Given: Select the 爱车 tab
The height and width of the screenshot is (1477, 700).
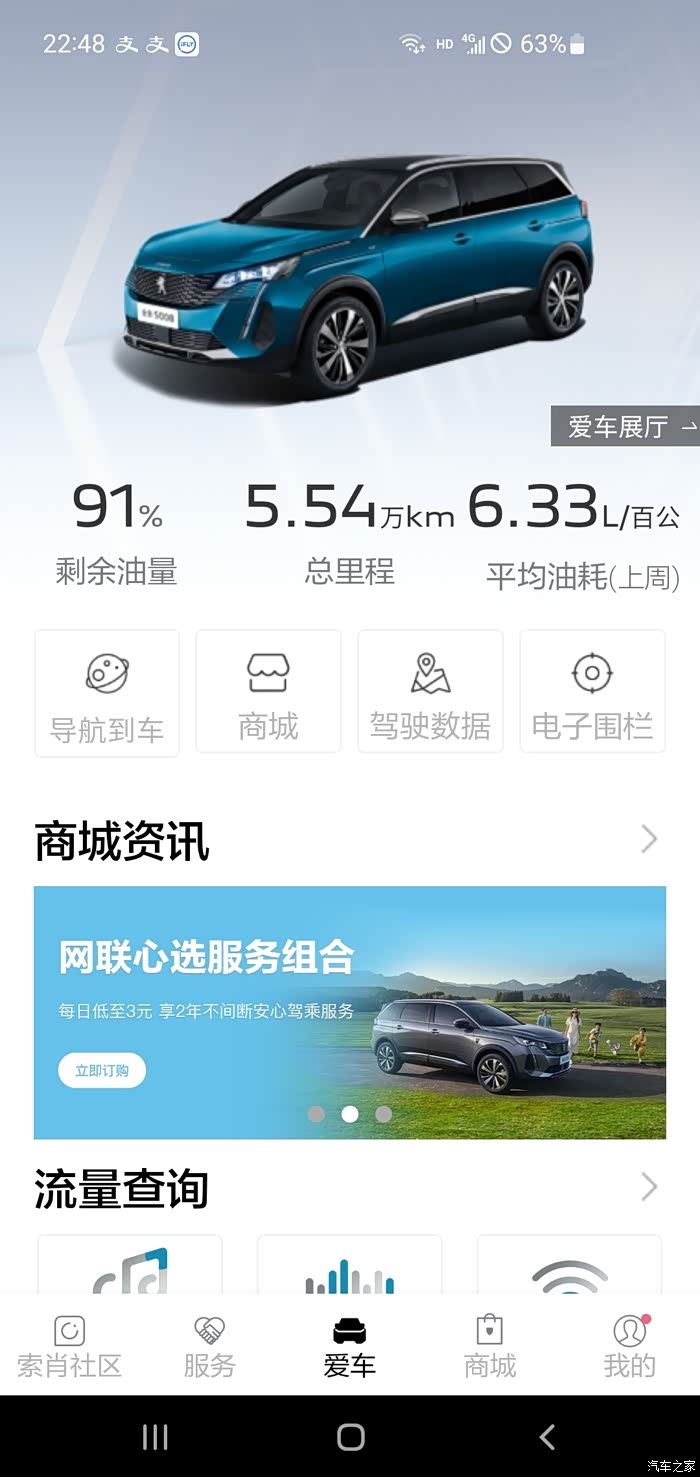Looking at the screenshot, I should pos(349,1346).
